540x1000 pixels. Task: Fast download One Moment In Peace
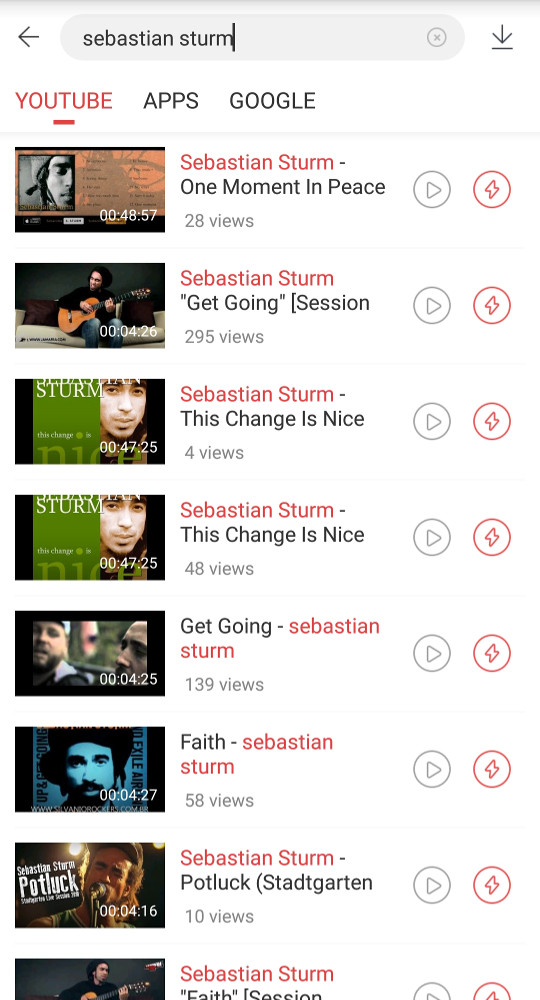(x=492, y=189)
